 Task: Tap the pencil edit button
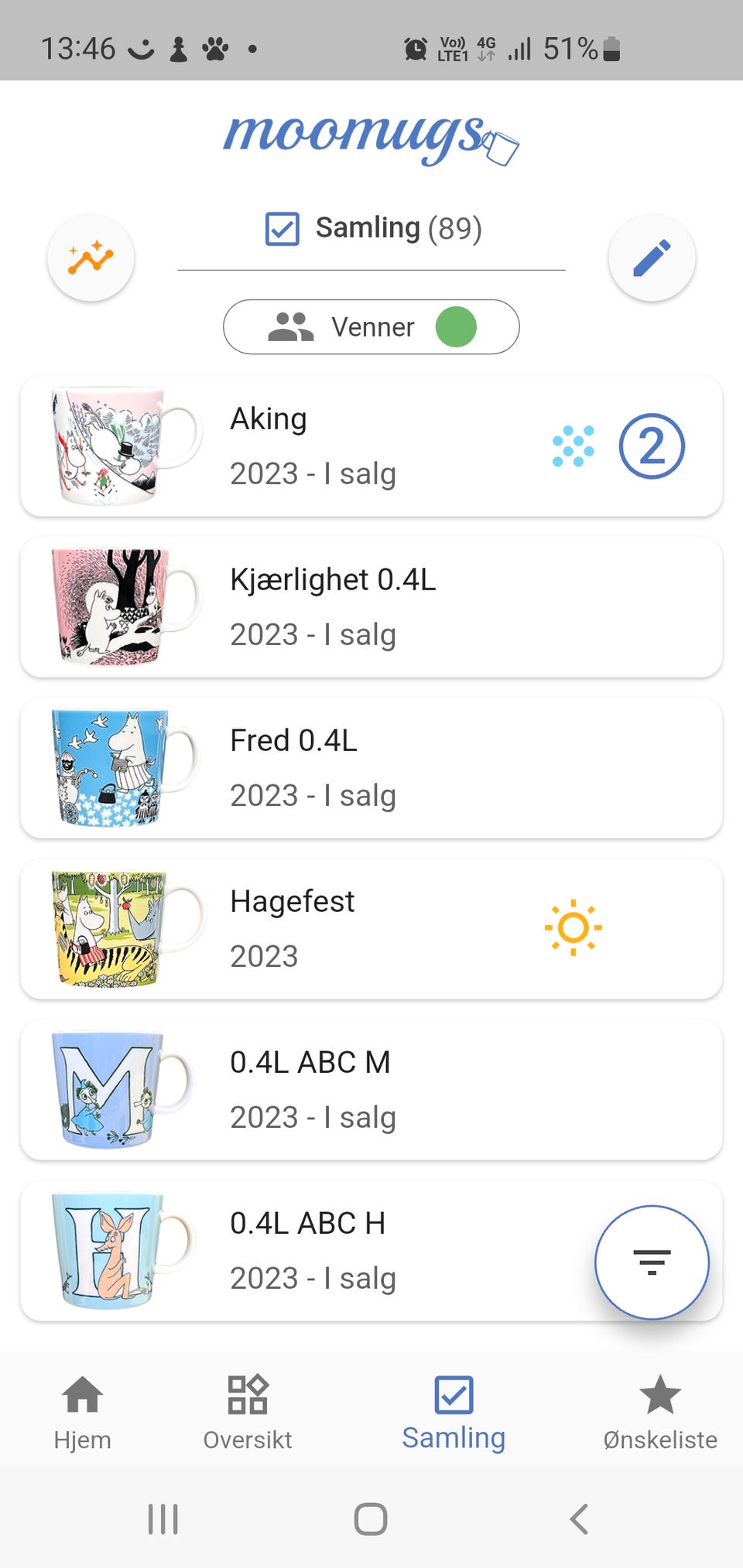tap(652, 258)
